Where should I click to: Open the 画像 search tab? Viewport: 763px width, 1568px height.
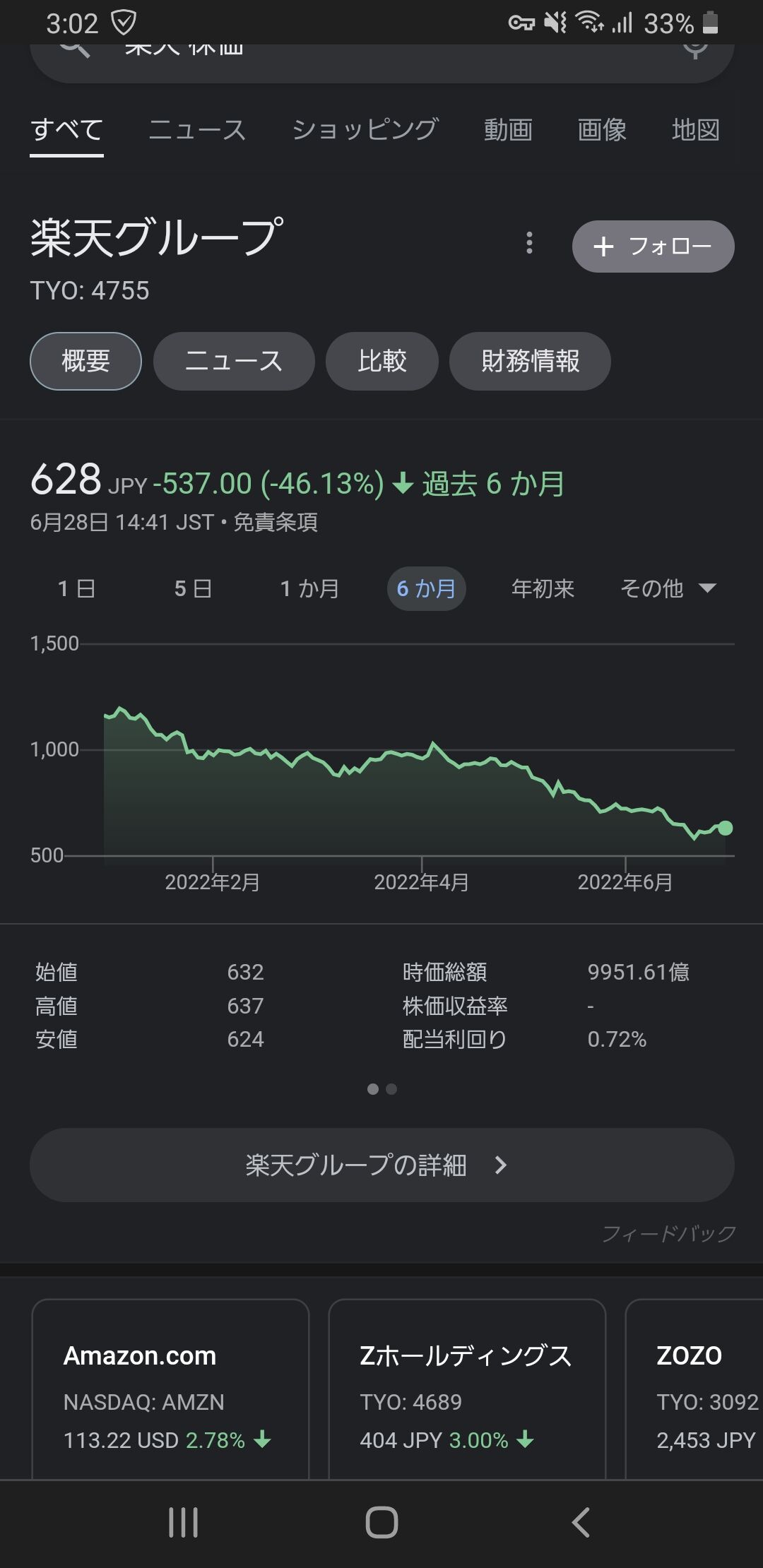click(602, 130)
